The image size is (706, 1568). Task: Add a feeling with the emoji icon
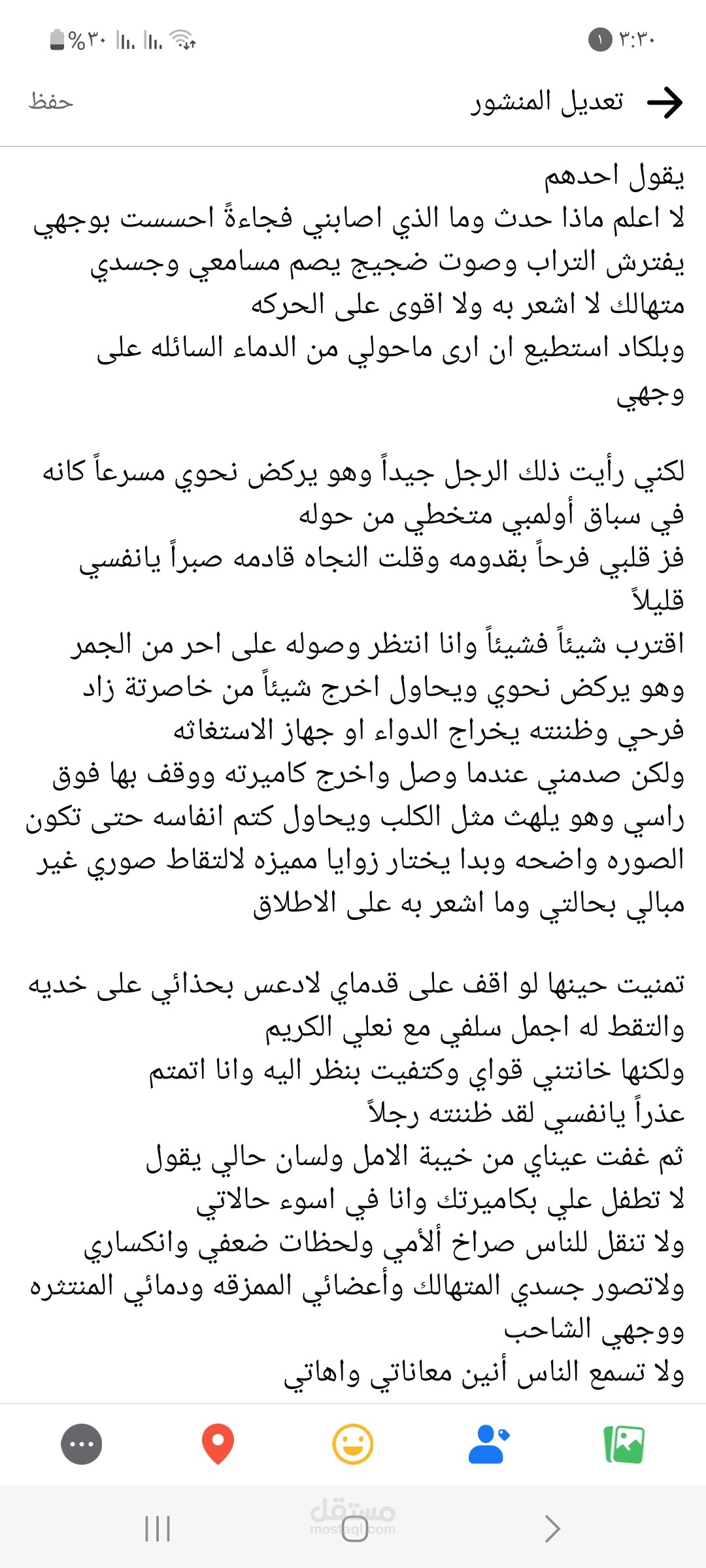pyautogui.click(x=353, y=1444)
